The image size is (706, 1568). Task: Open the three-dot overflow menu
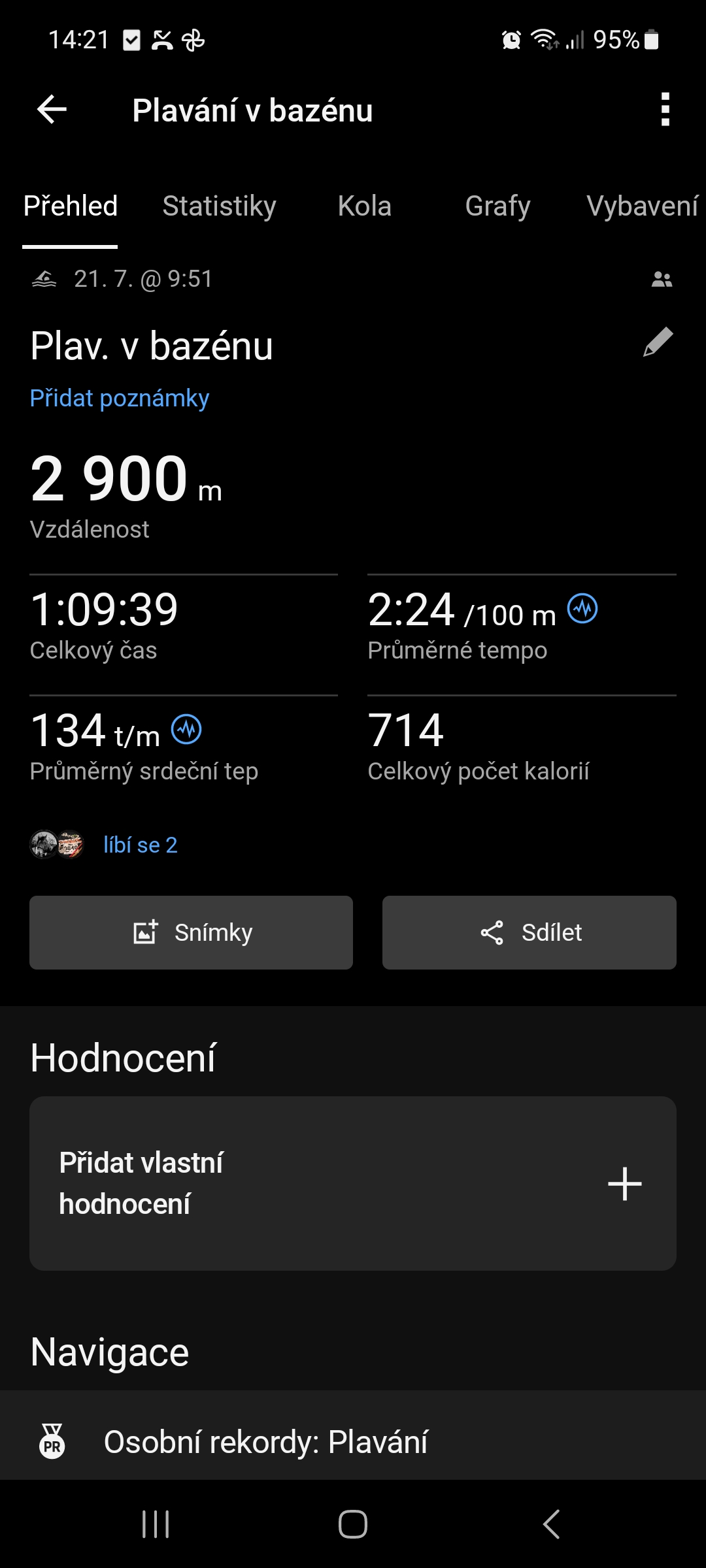[x=665, y=109]
